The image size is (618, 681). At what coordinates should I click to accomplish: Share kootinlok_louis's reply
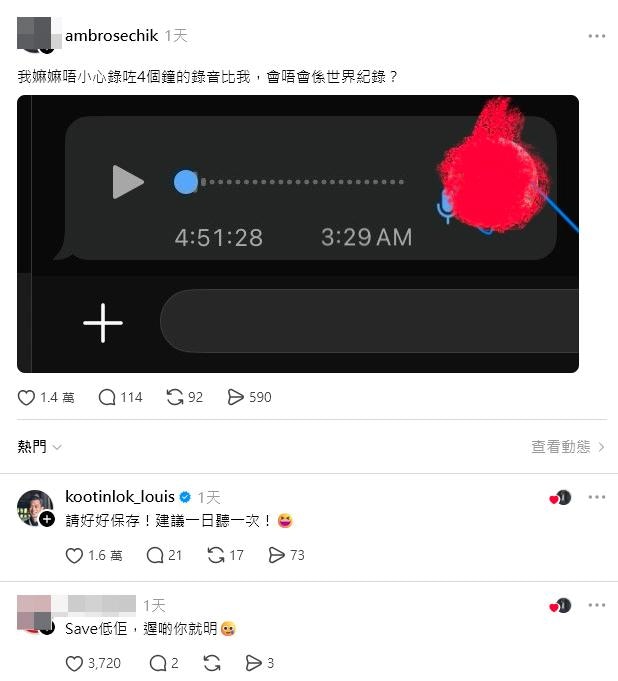click(x=276, y=555)
